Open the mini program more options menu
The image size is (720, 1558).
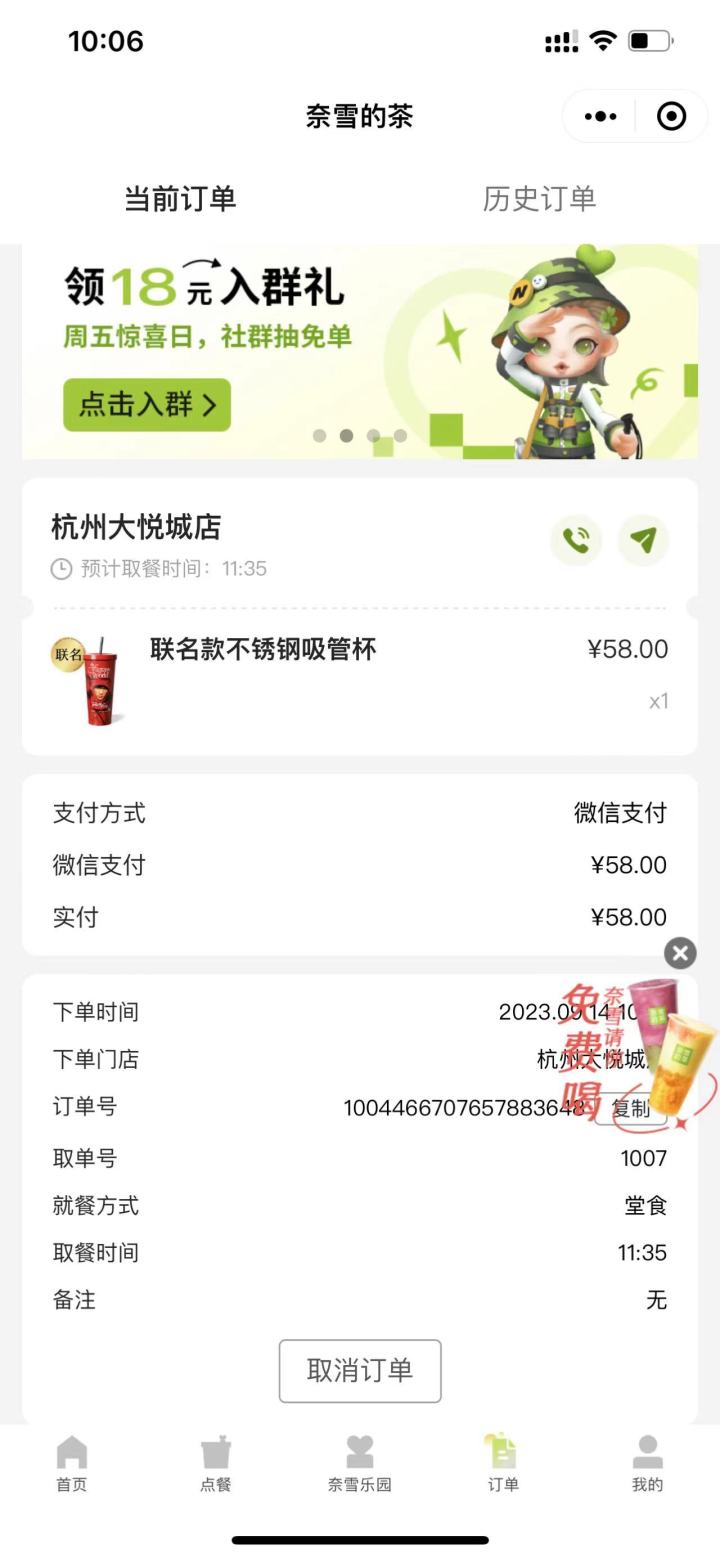(x=600, y=117)
